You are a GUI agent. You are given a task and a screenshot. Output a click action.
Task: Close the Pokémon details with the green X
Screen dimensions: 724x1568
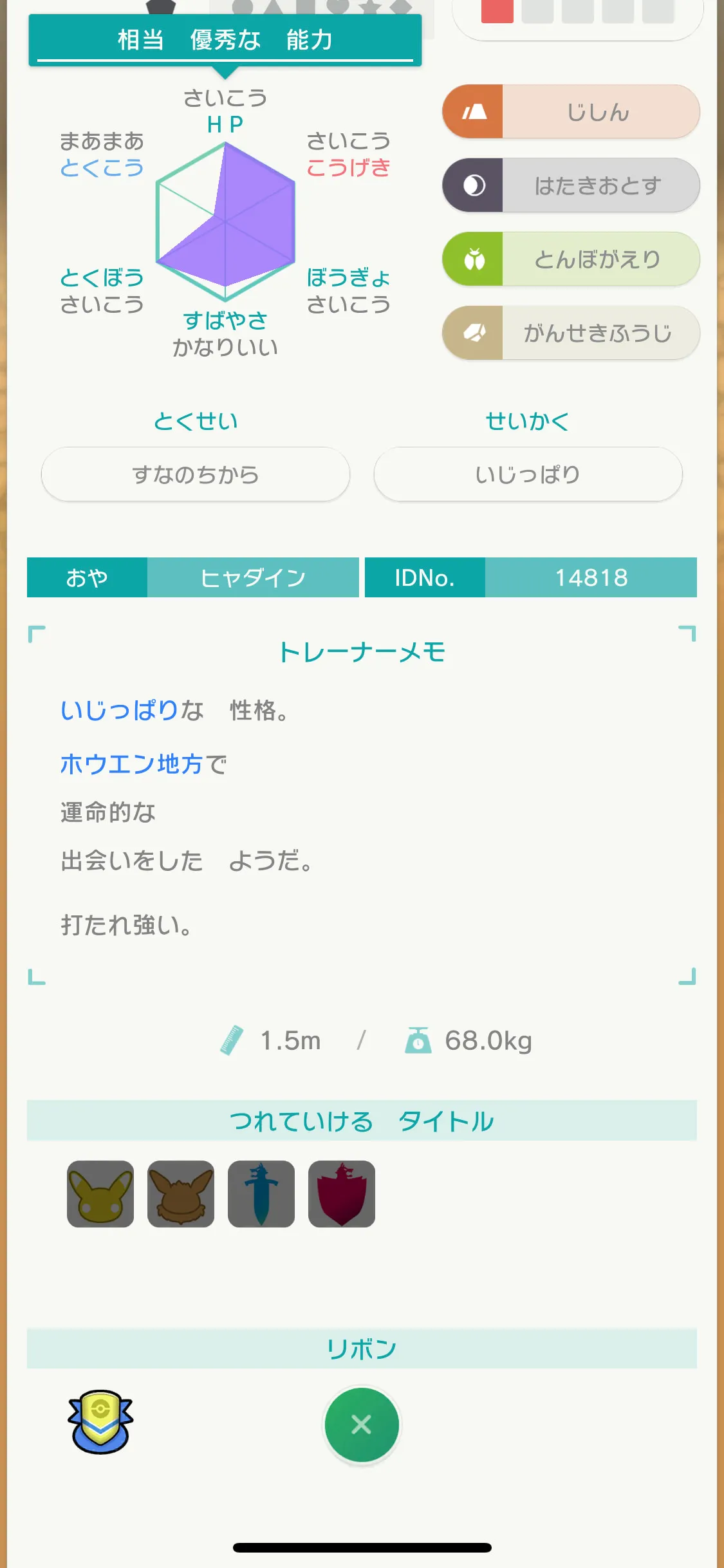click(x=362, y=1424)
